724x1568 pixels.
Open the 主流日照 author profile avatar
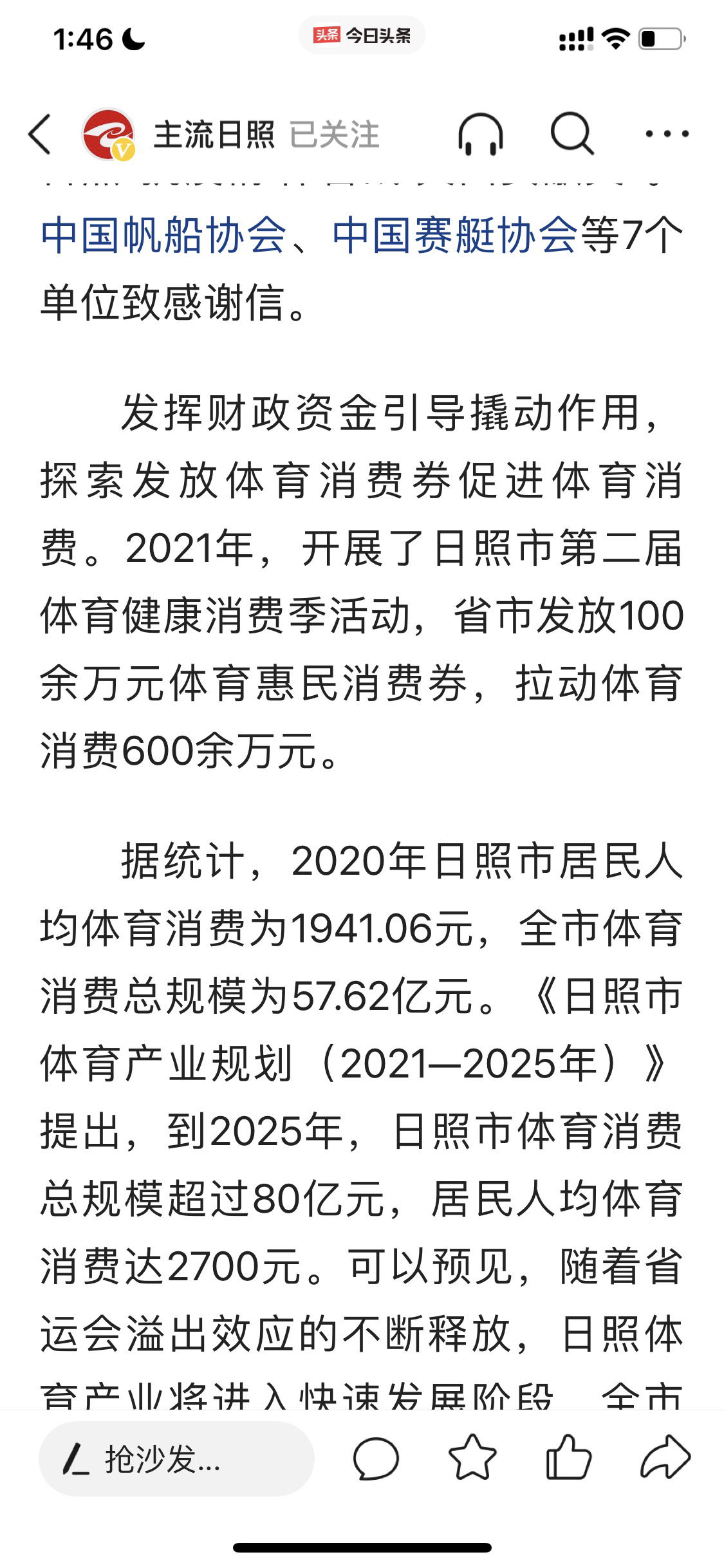click(x=108, y=135)
